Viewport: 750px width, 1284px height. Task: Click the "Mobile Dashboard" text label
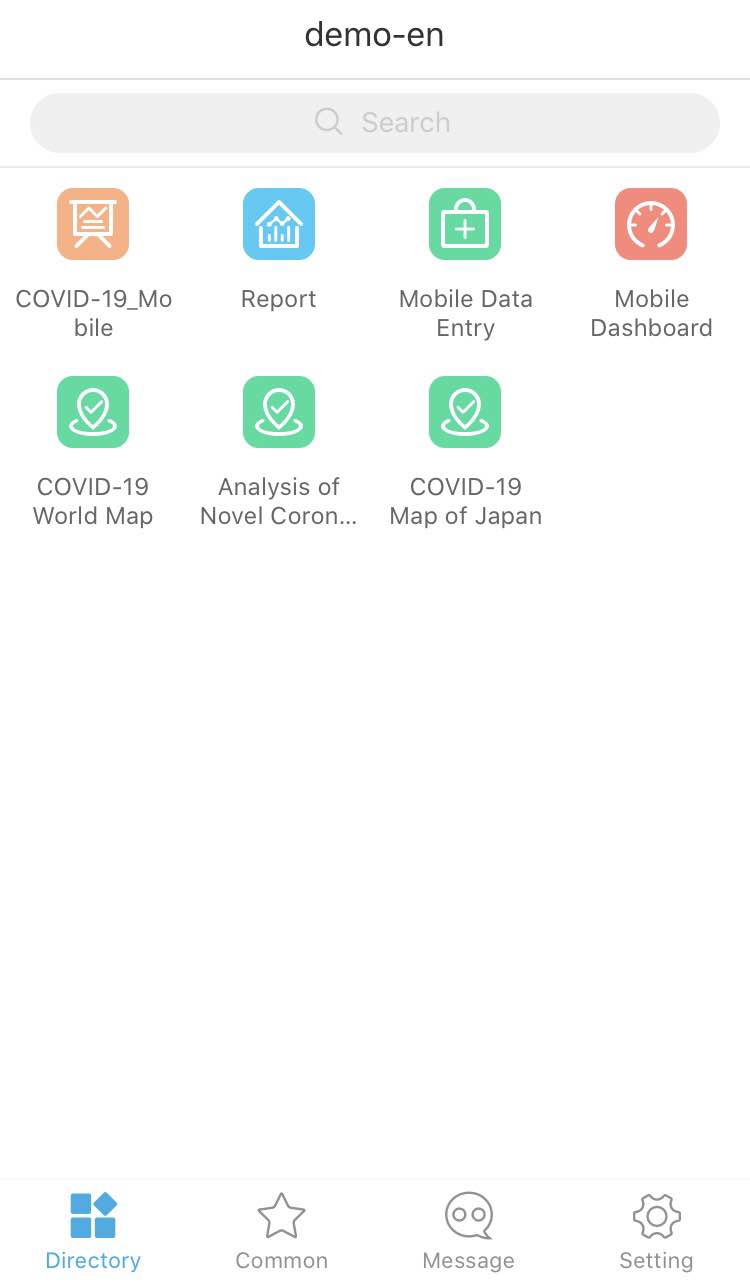651,312
